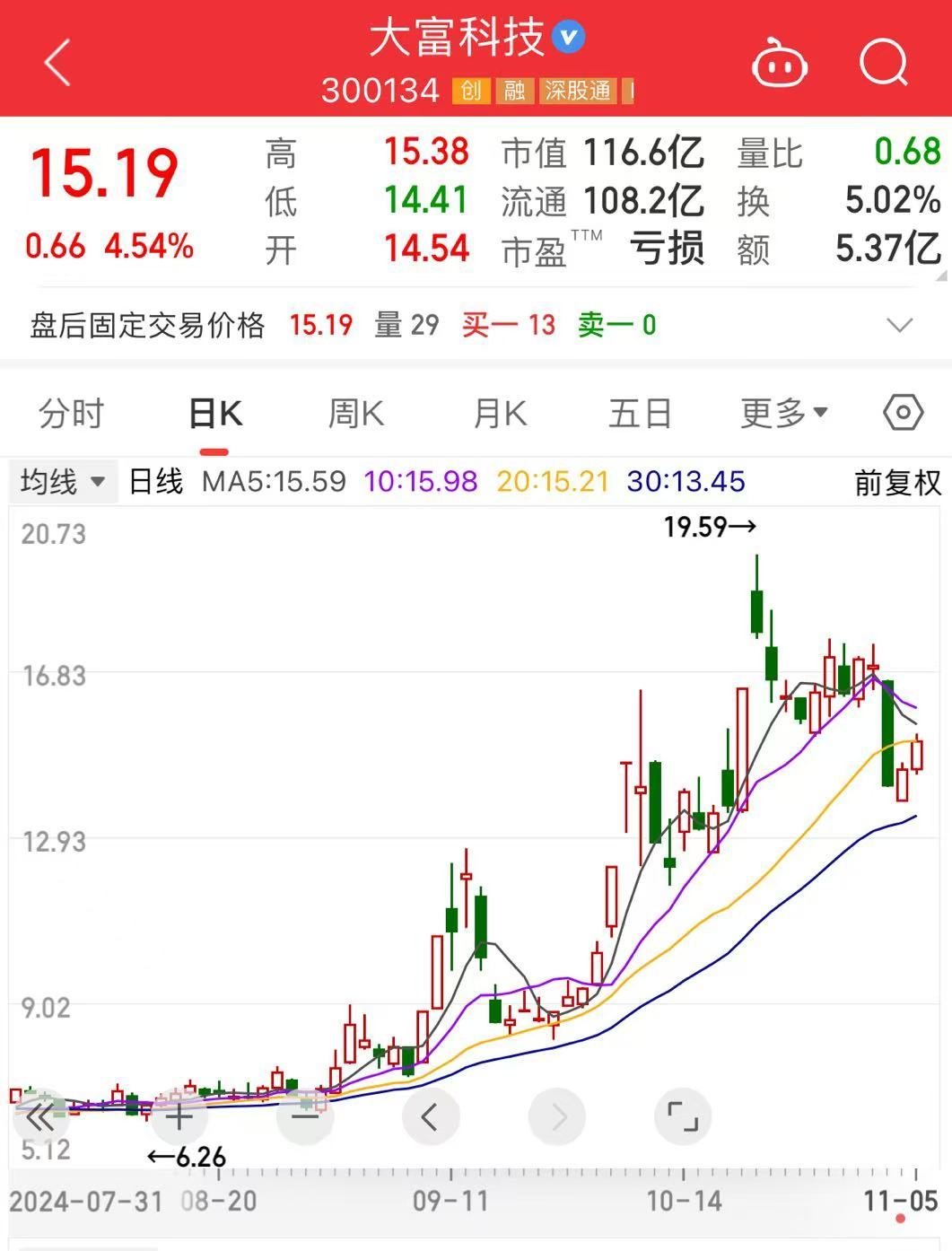Zoom in the chart with the plus icon
The image size is (952, 1251).
click(x=178, y=1117)
